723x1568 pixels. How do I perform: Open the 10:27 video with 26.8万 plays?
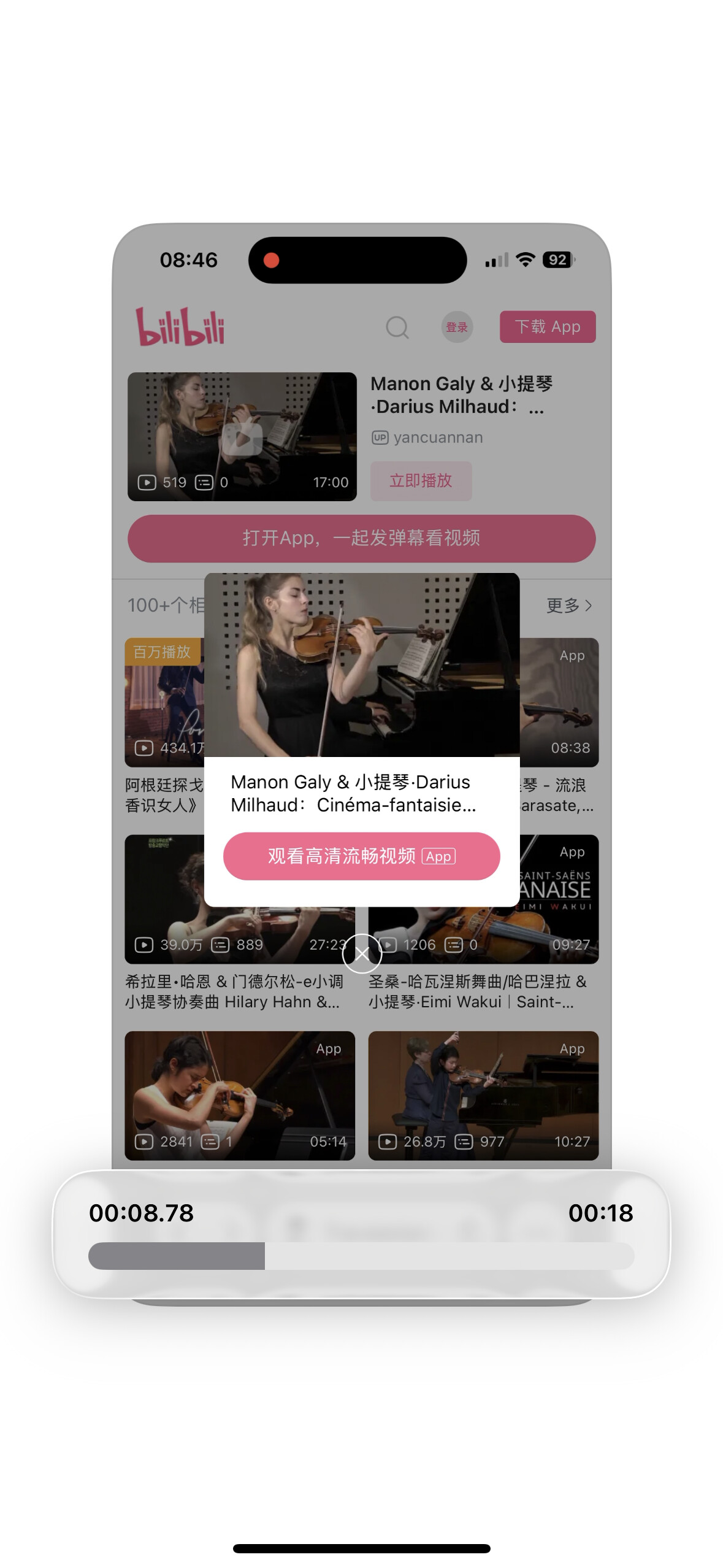click(483, 1095)
